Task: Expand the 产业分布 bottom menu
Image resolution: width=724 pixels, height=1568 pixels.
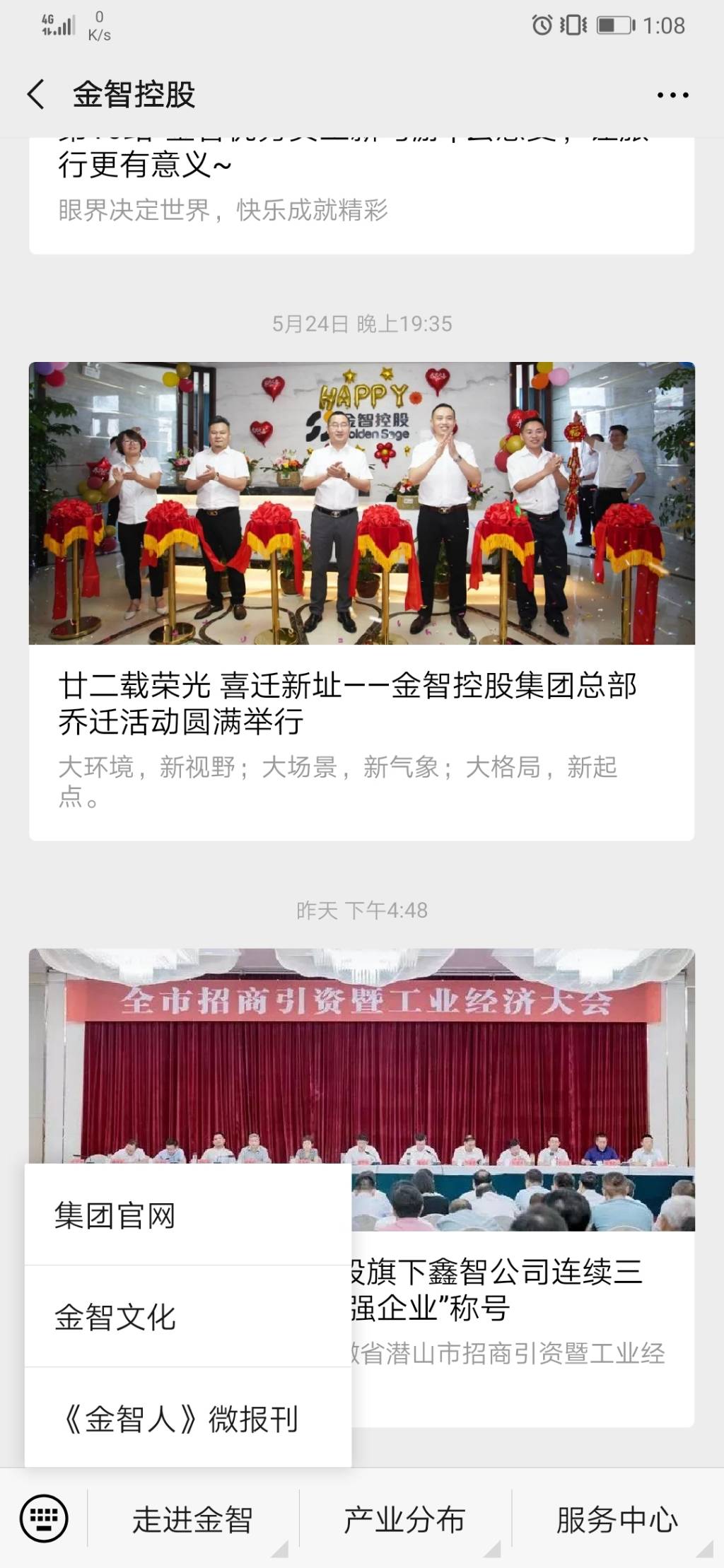Action: pyautogui.click(x=404, y=1519)
